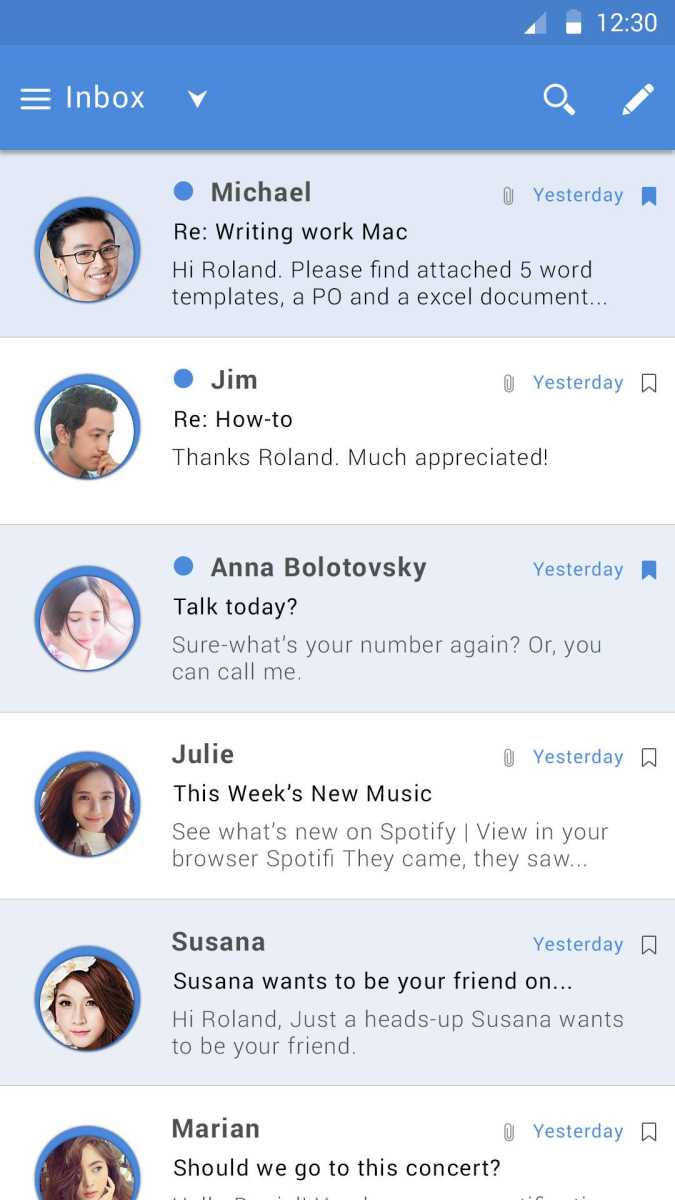Screen dimensions: 675x1200
Task: Bookmark Susana's email
Action: click(x=649, y=945)
